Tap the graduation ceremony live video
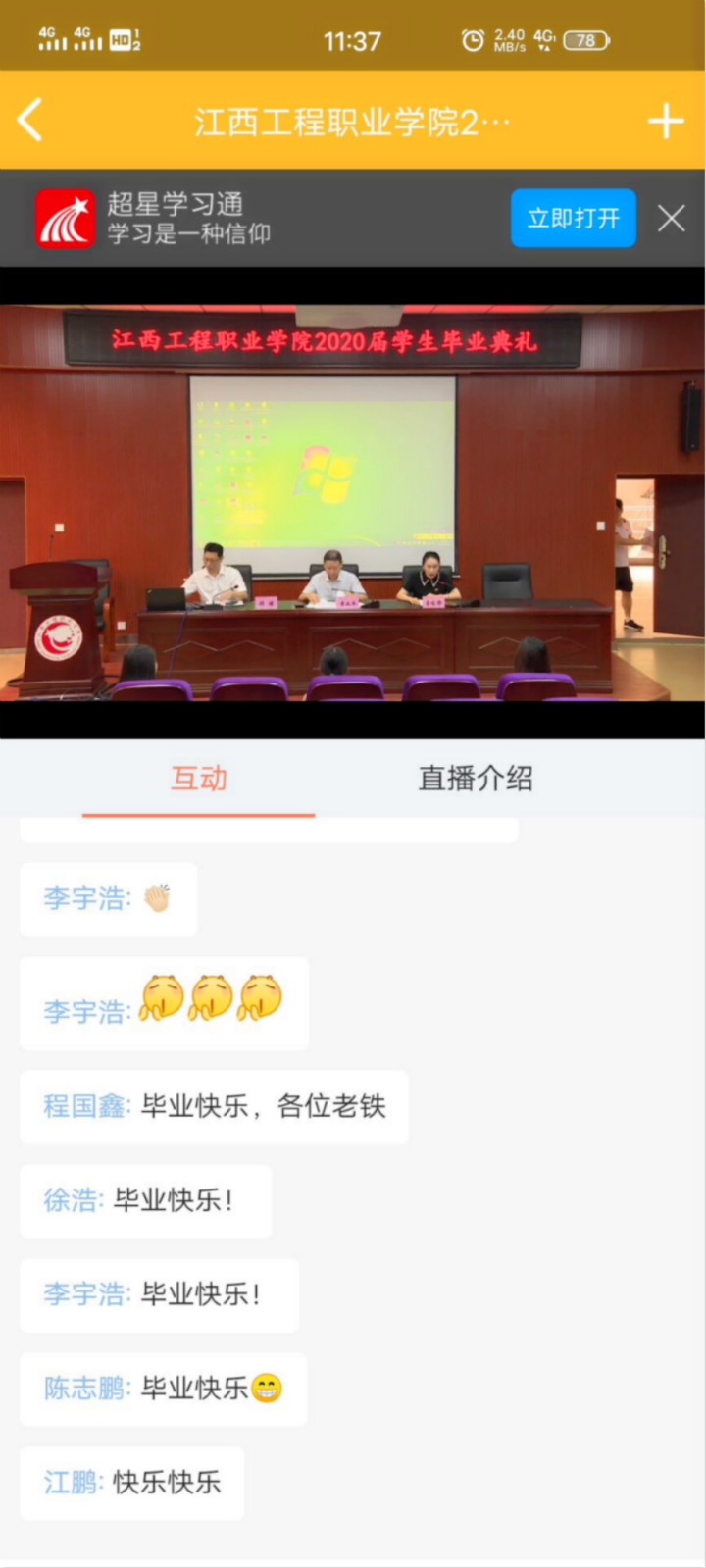Screen dimensions: 706x1568 352,502
